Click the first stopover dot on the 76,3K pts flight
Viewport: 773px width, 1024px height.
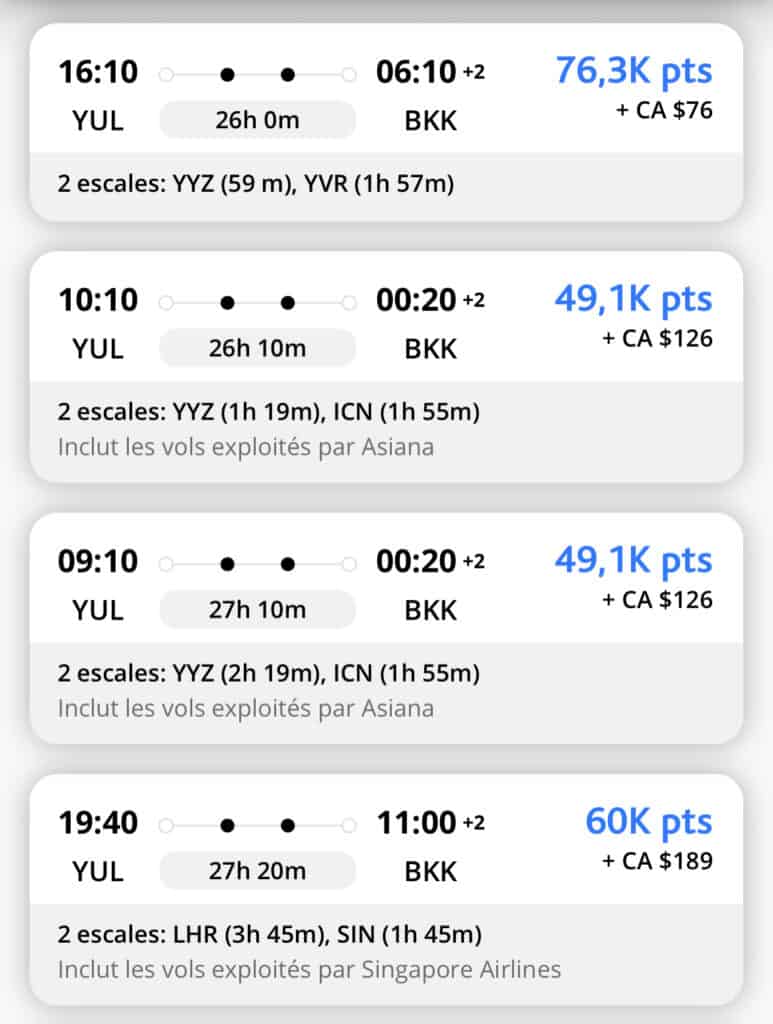[x=230, y=73]
